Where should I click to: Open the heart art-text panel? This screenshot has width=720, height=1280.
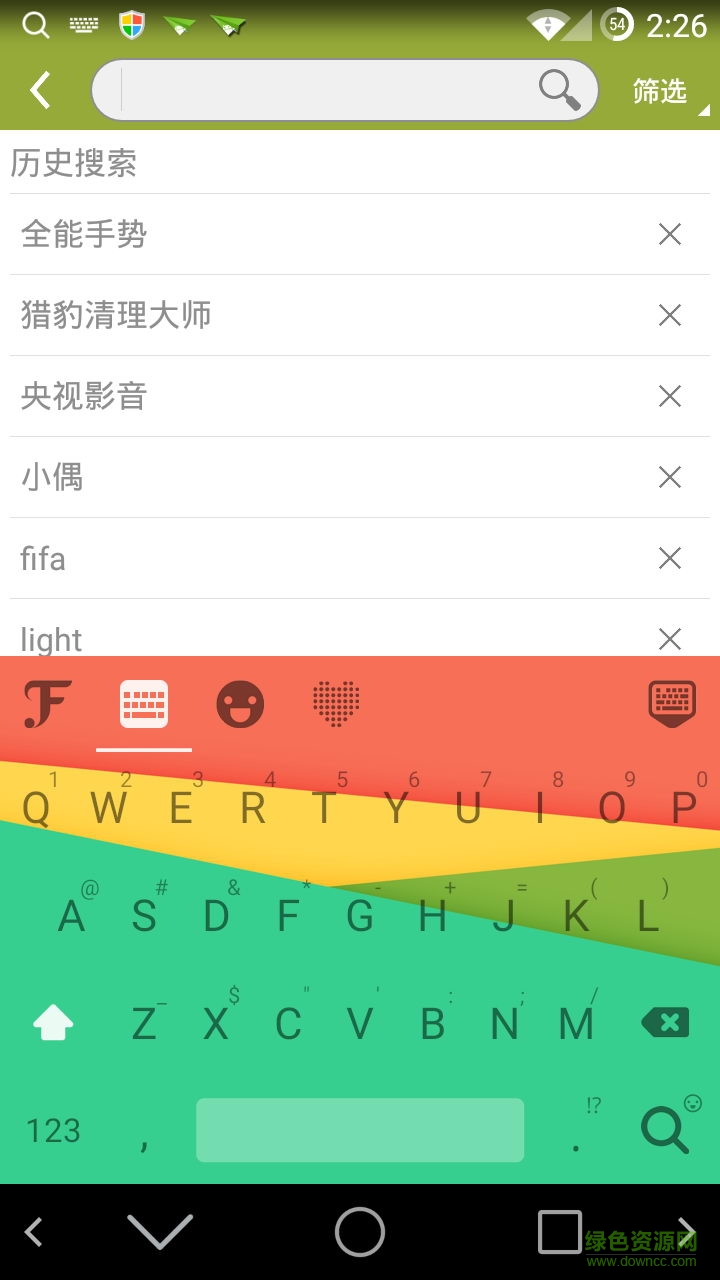[336, 703]
